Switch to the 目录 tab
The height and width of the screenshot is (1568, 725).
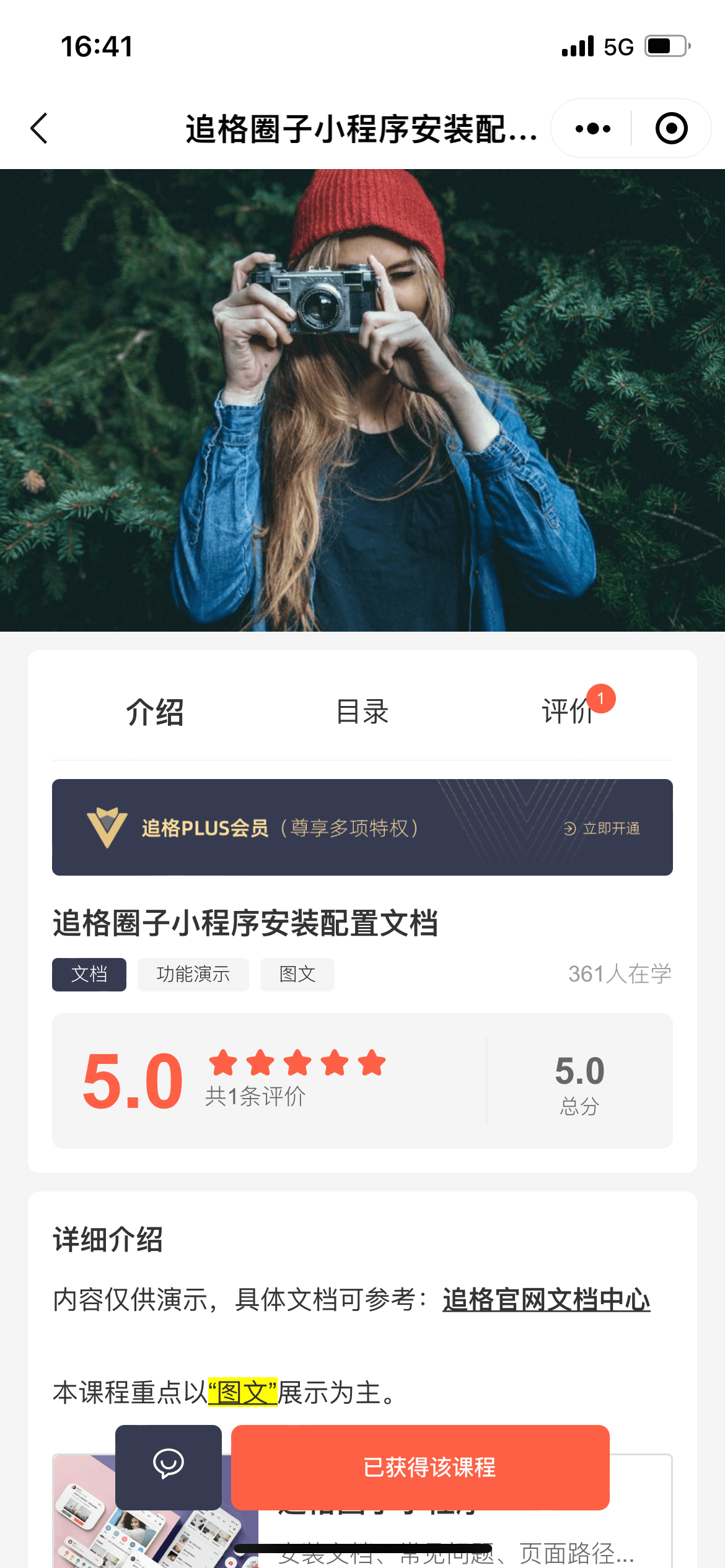pos(362,712)
